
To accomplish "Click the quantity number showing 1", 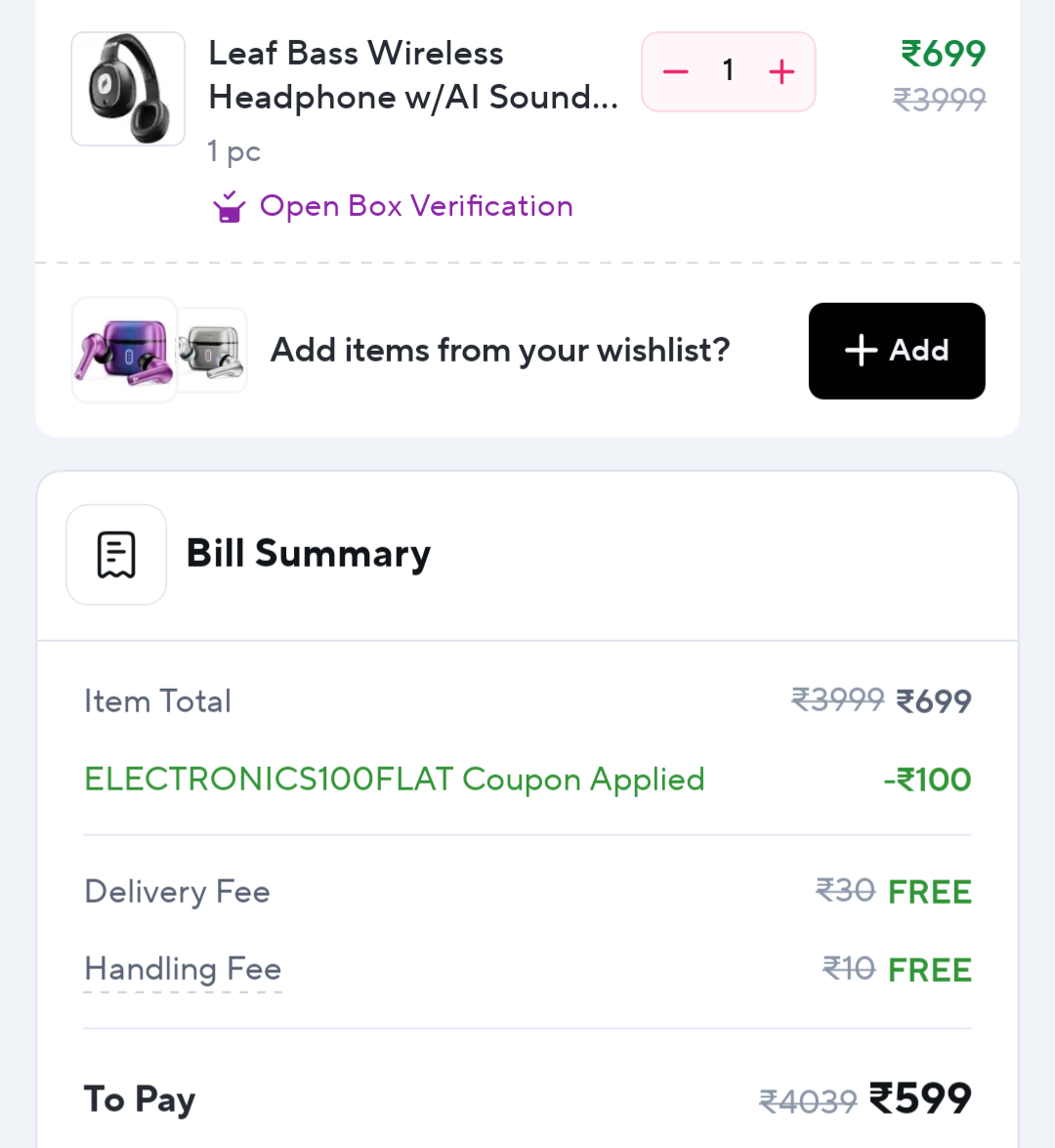I will pos(728,70).
